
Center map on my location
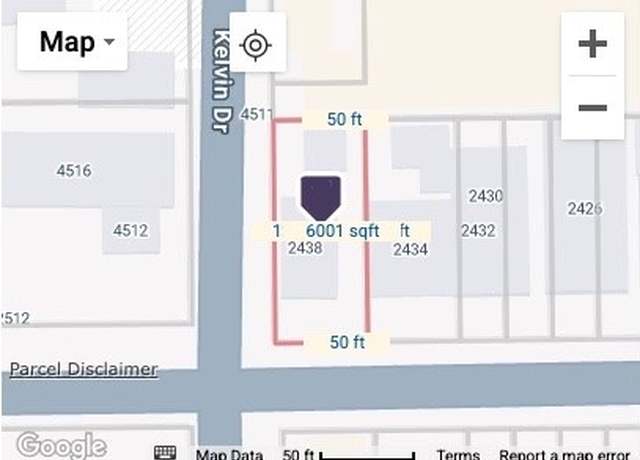point(257,45)
